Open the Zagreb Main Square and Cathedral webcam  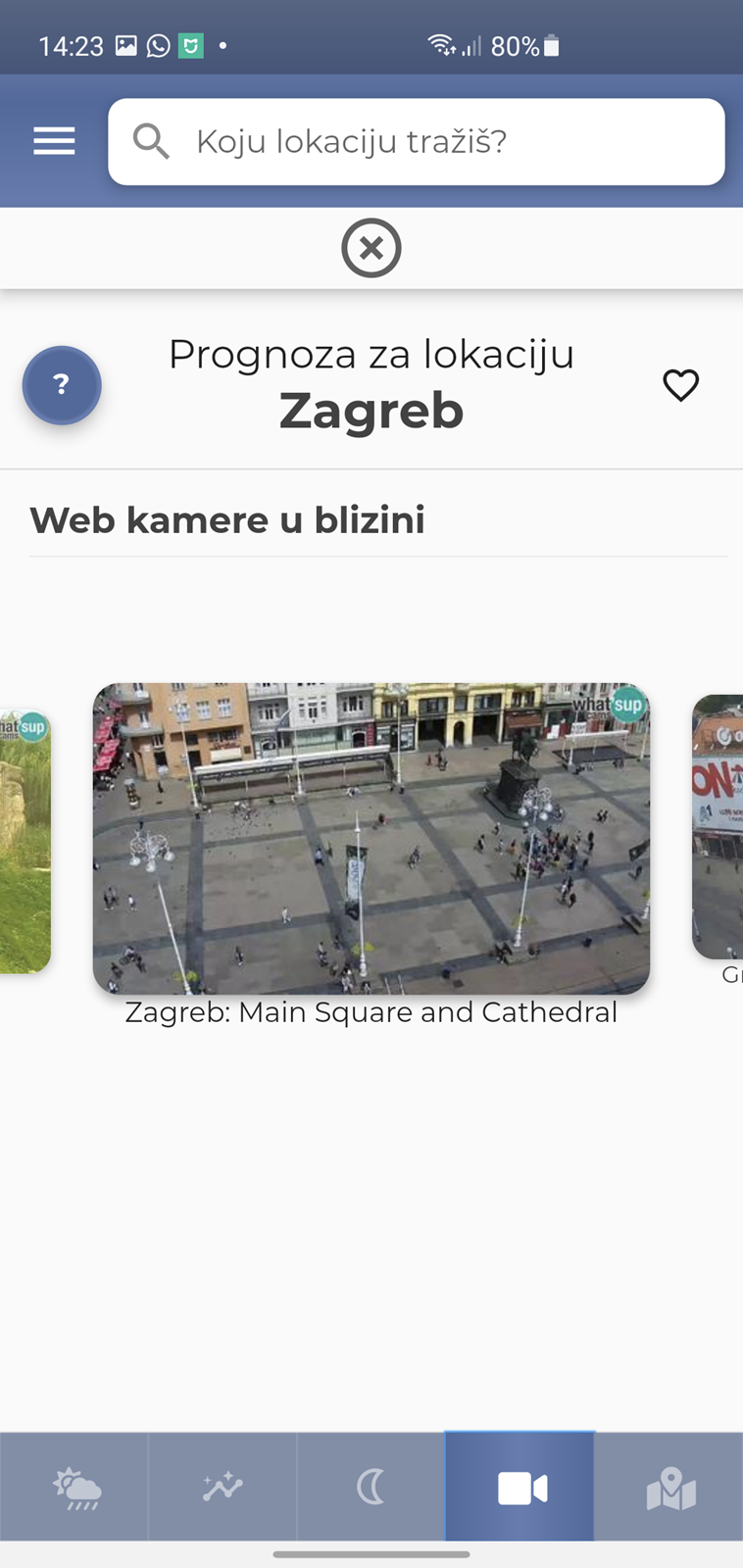(x=371, y=839)
